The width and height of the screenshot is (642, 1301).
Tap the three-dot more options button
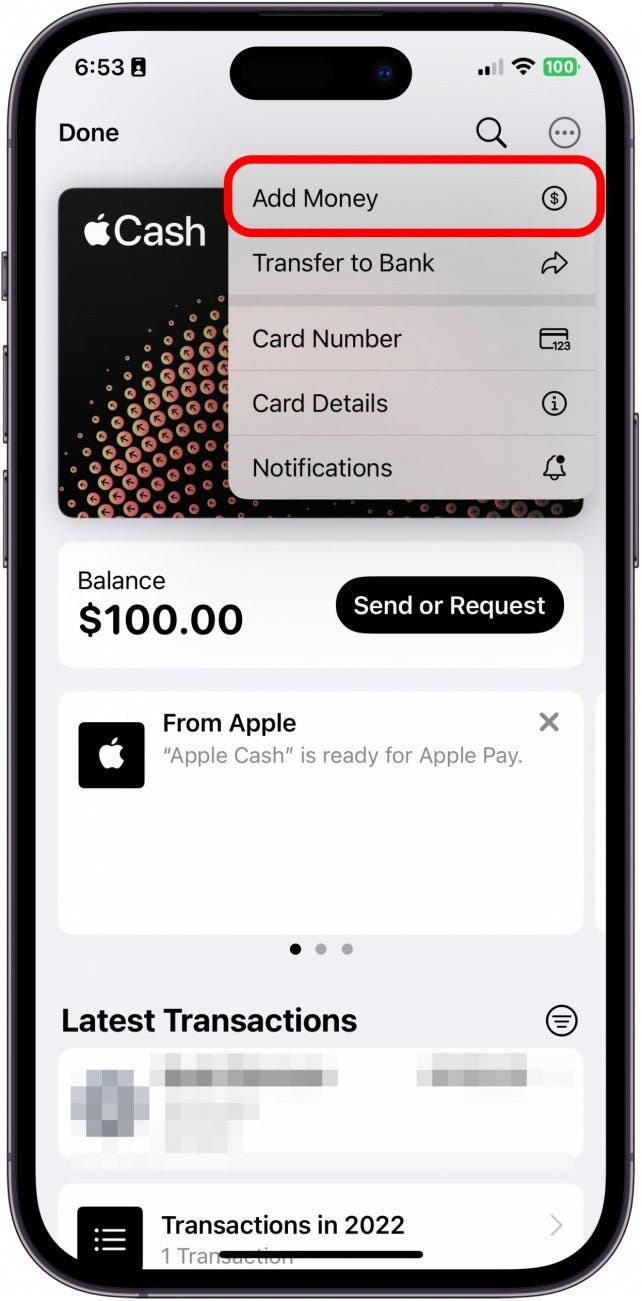point(565,133)
